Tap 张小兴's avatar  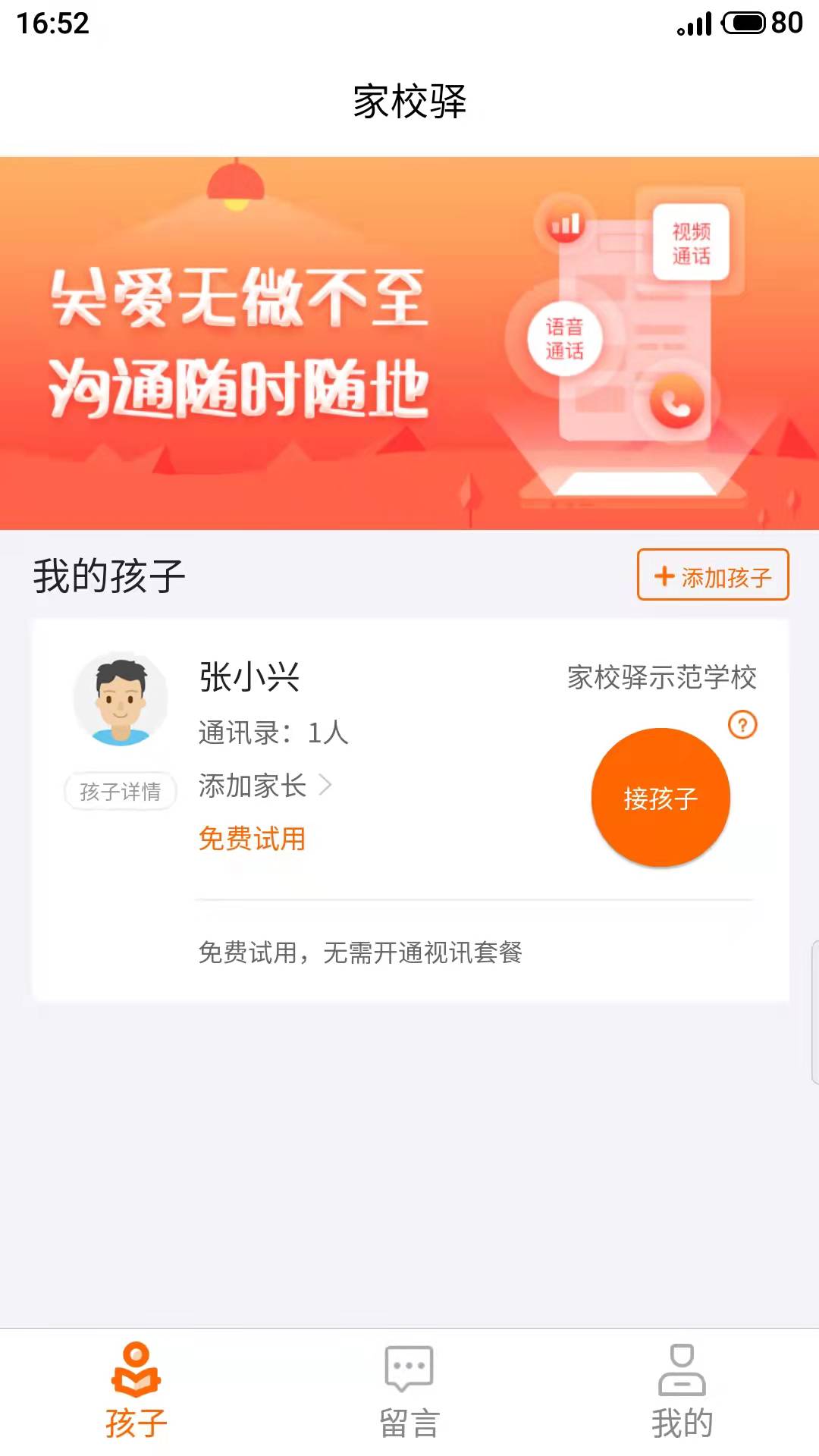[121, 700]
